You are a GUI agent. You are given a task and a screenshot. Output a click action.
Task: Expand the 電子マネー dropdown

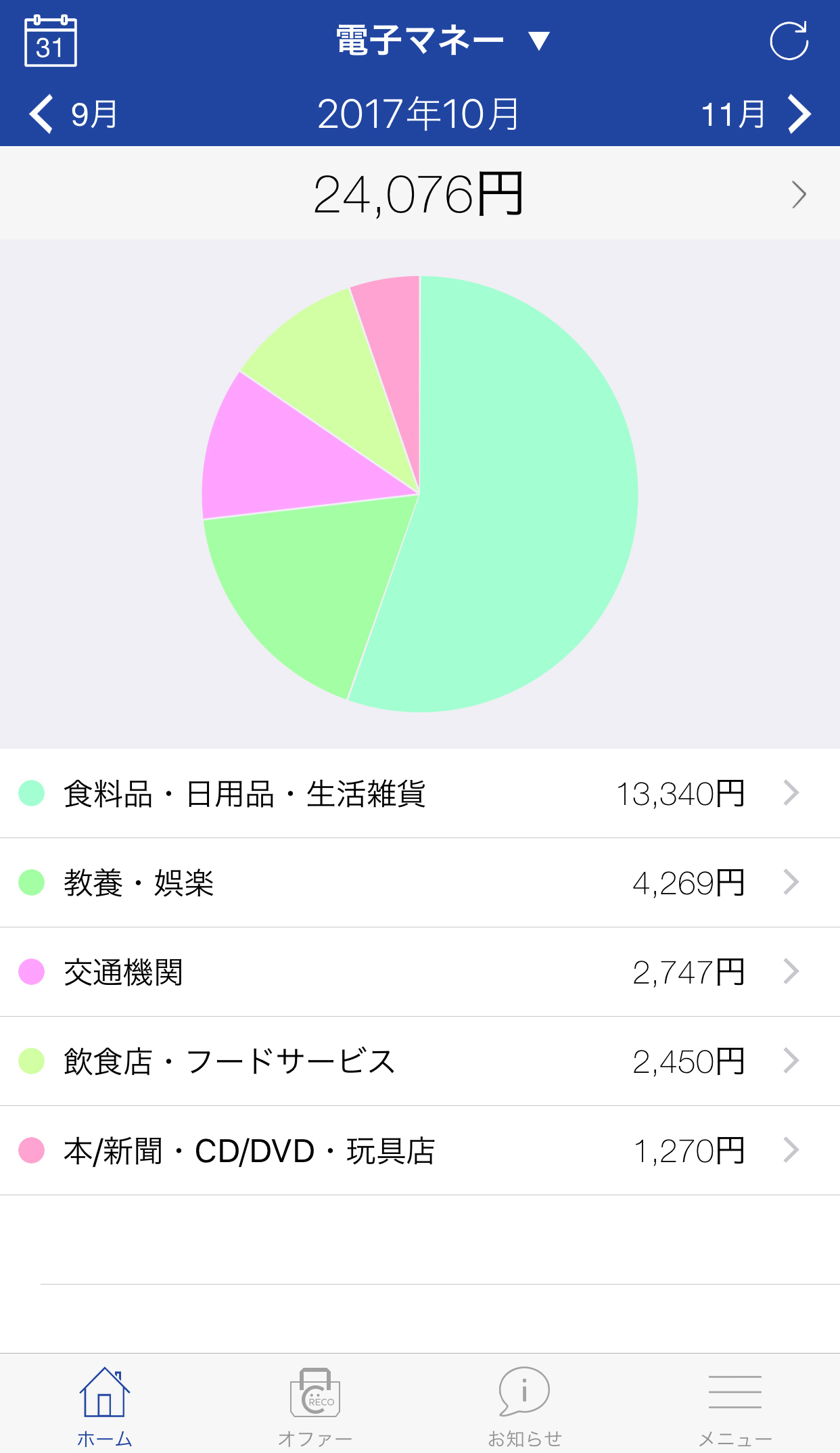[443, 41]
